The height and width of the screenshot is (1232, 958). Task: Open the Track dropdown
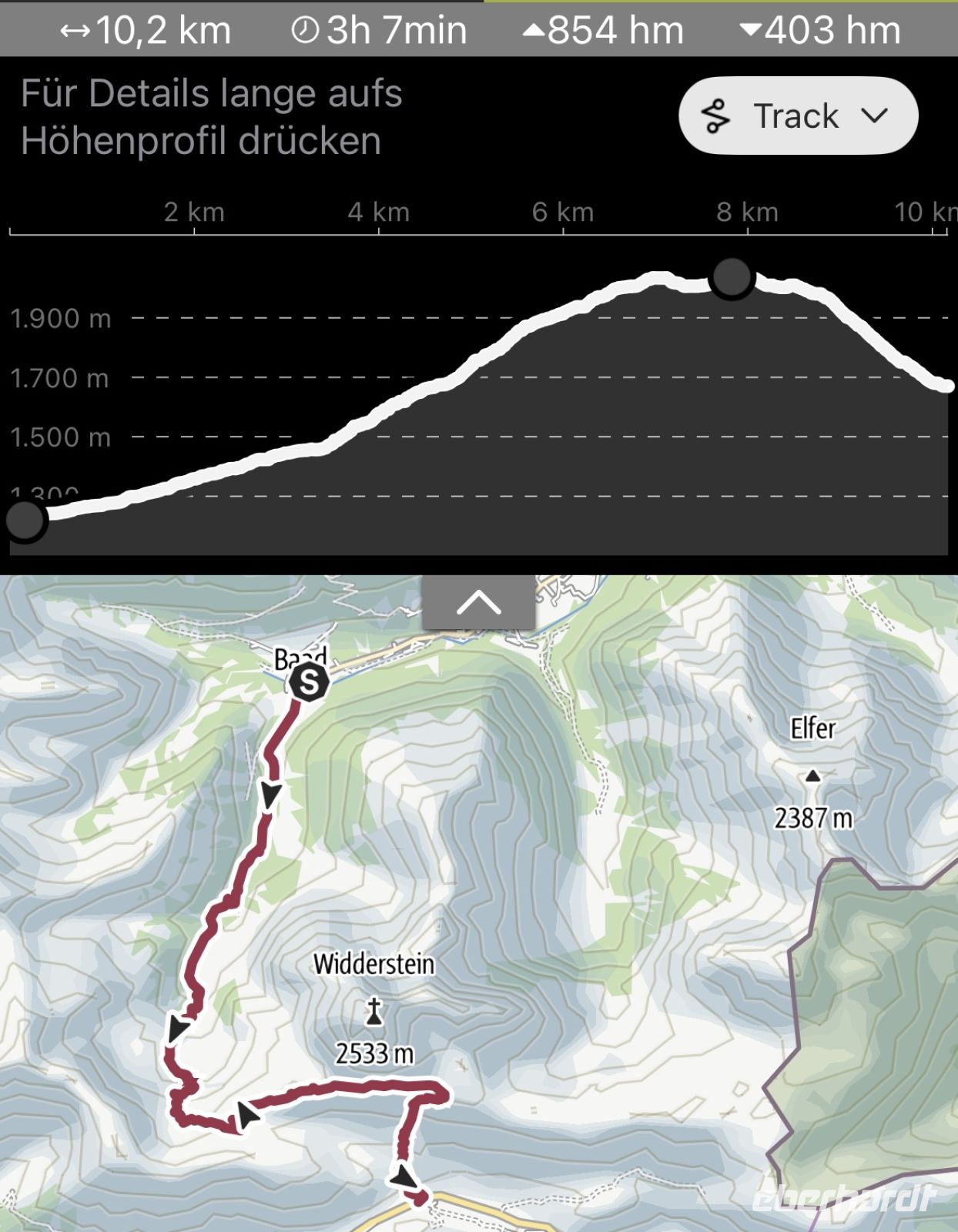[x=798, y=116]
